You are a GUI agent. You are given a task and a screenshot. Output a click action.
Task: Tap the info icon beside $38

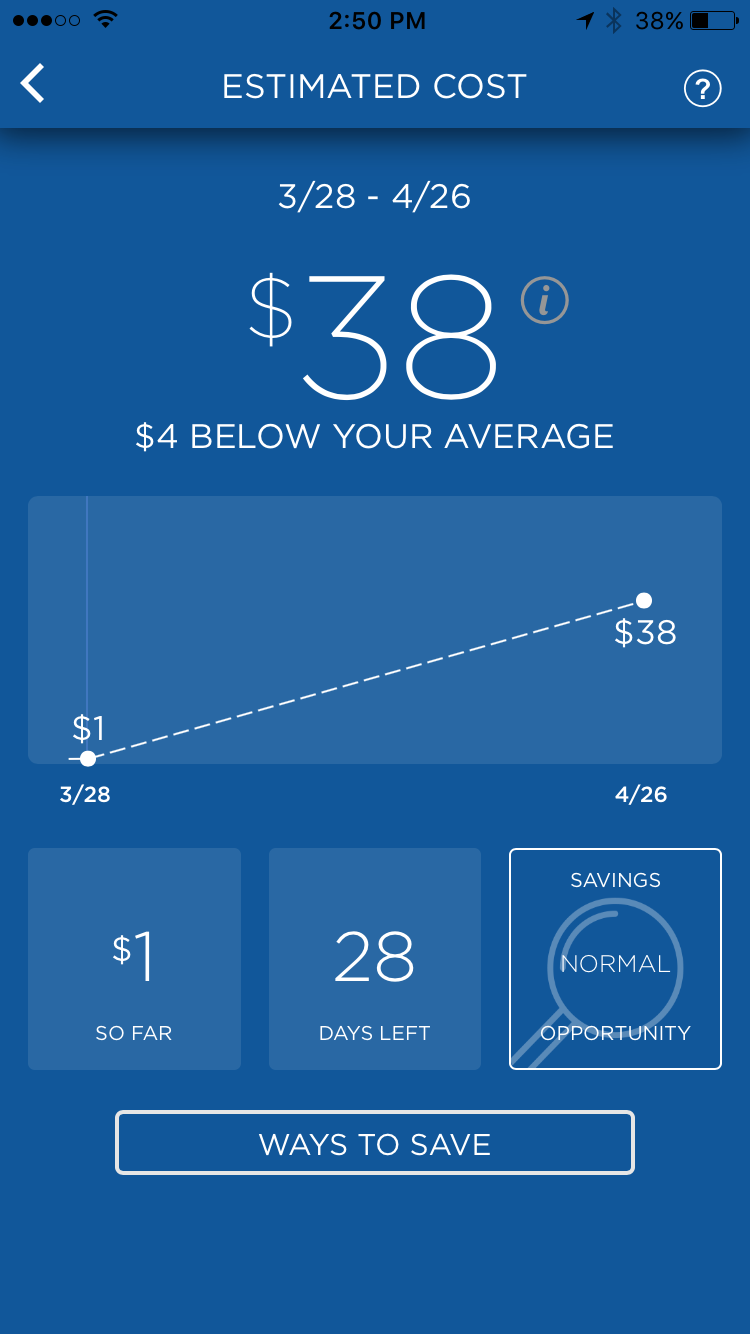tap(545, 299)
